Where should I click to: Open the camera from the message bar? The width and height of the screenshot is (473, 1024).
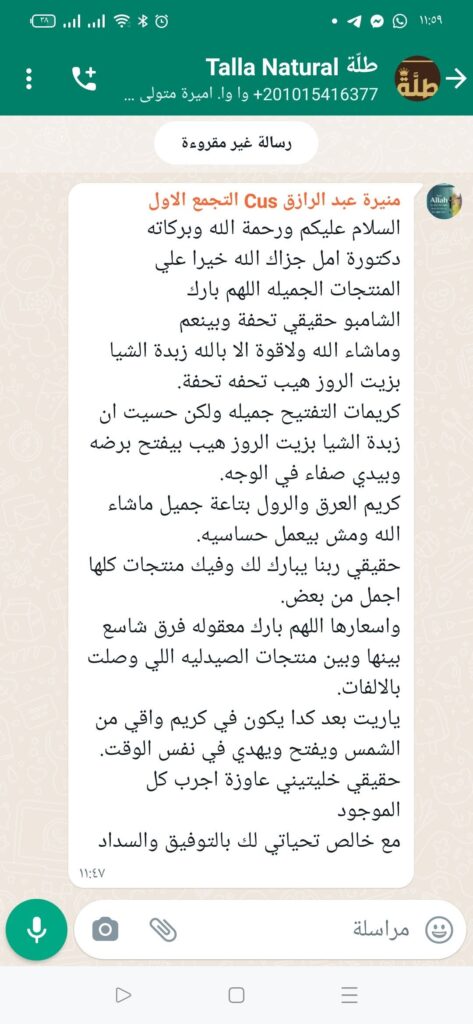pos(105,929)
